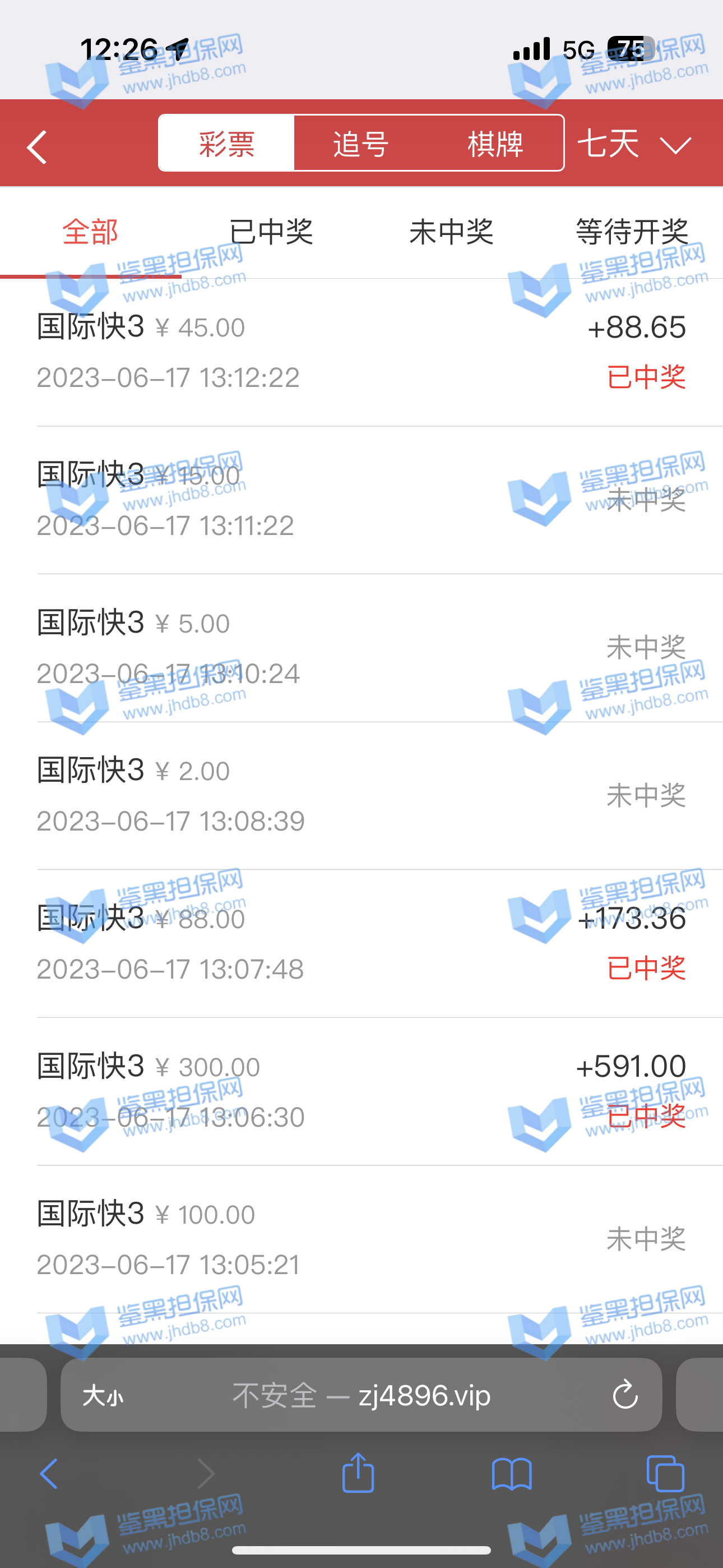Show the 未中奖 filter tab
Viewport: 723px width, 1568px height.
(x=451, y=232)
